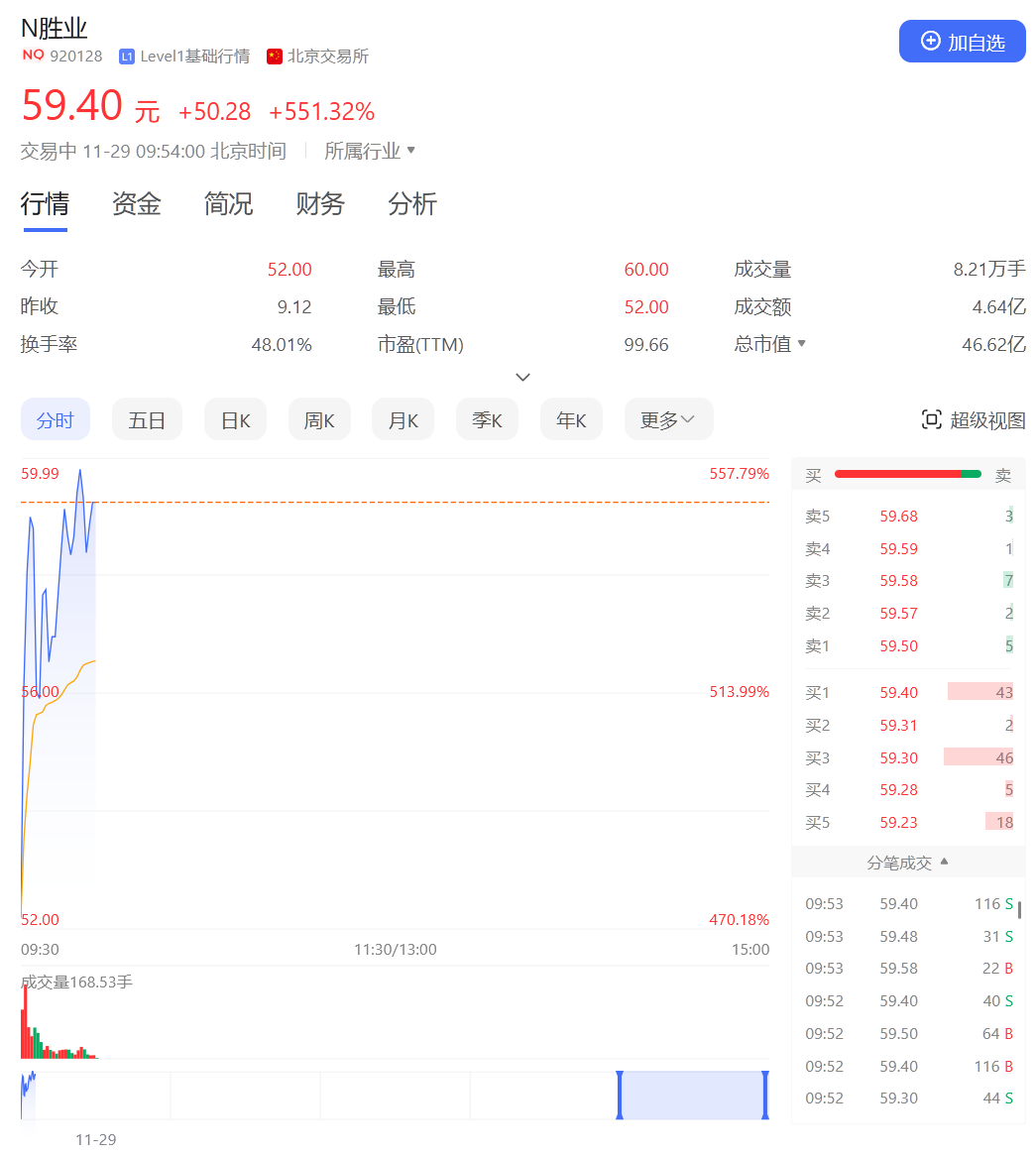Switch chart to 季K
Viewport: 1036px width, 1157px height.
(487, 420)
